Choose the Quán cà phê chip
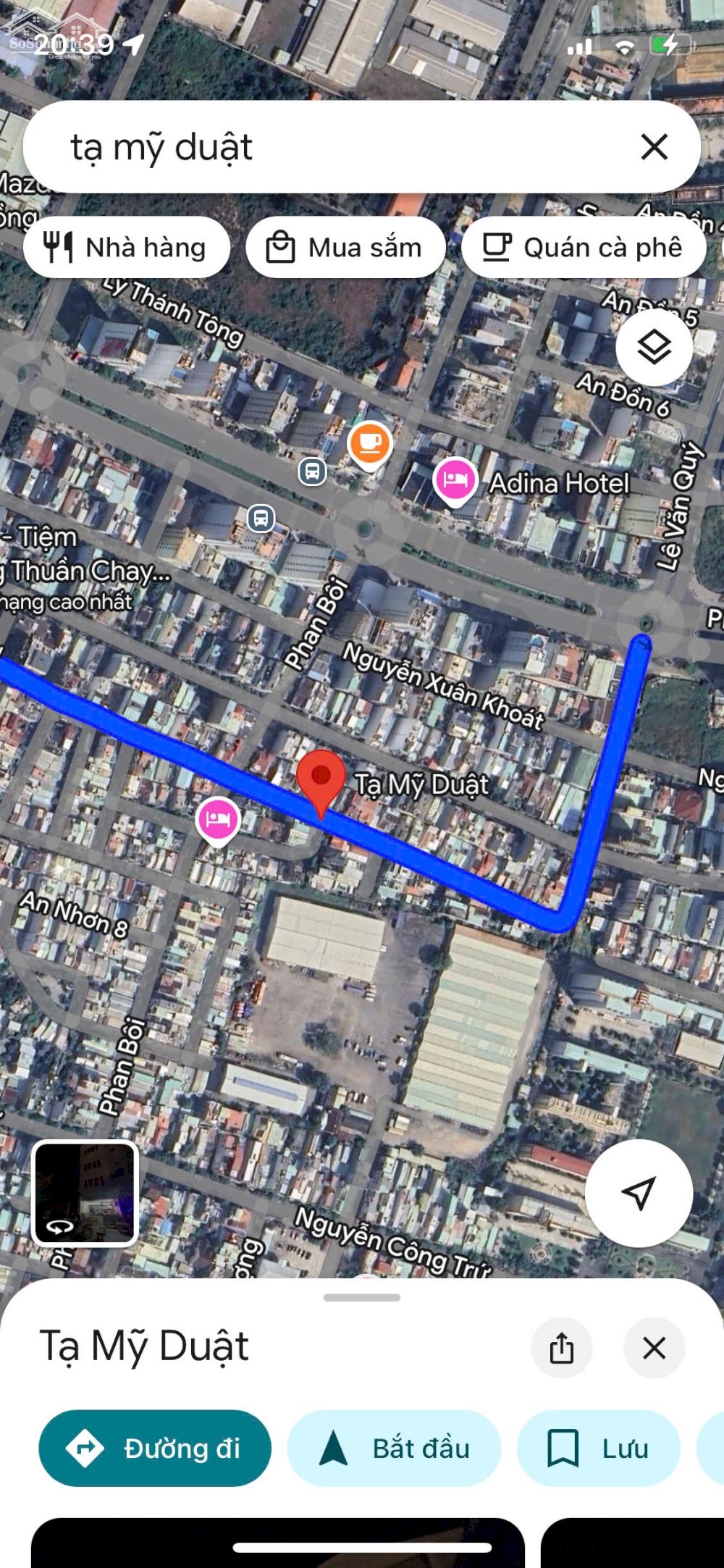This screenshot has height=1568, width=724. pyautogui.click(x=584, y=248)
